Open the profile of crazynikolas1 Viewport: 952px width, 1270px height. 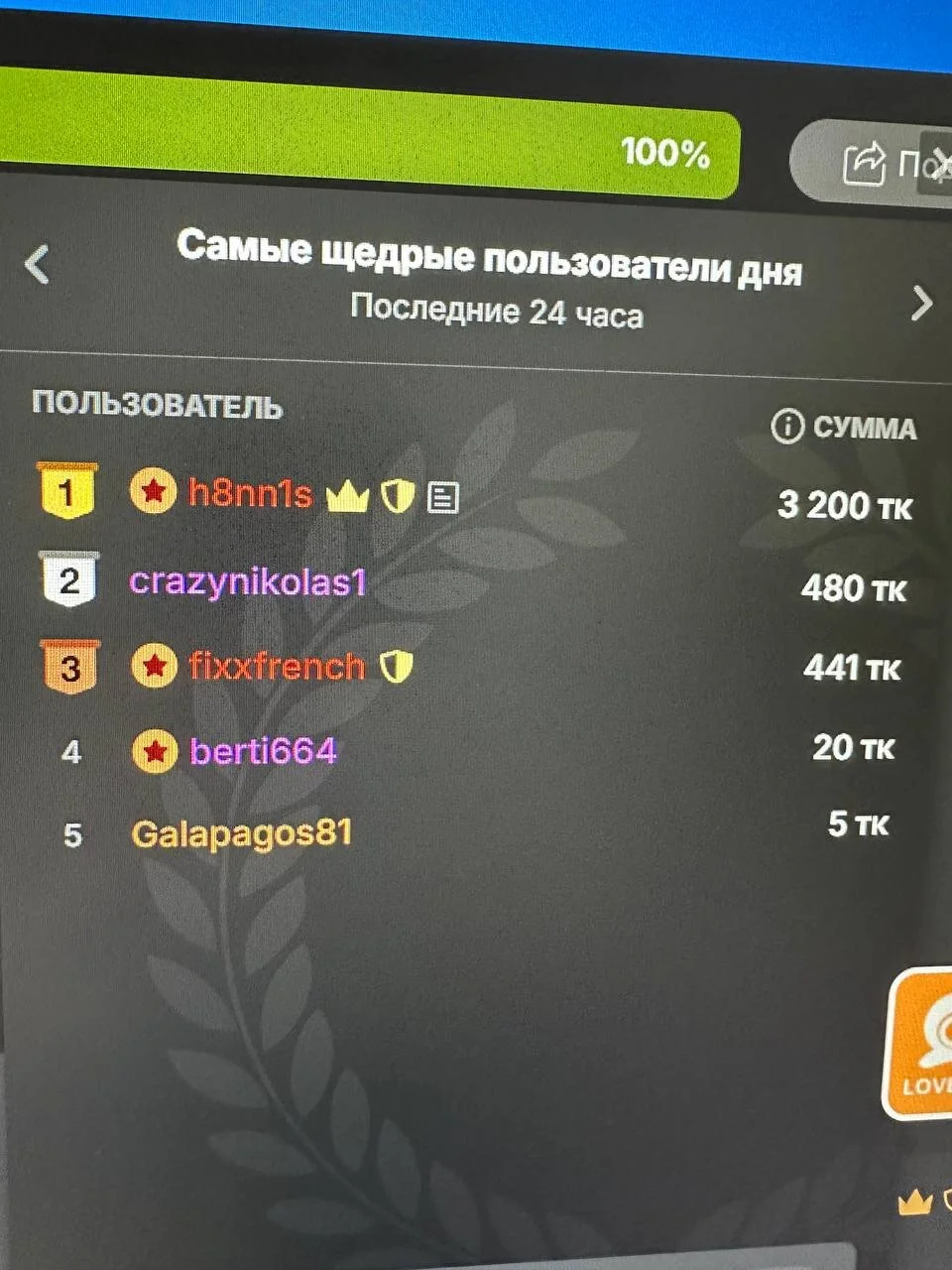(x=248, y=581)
